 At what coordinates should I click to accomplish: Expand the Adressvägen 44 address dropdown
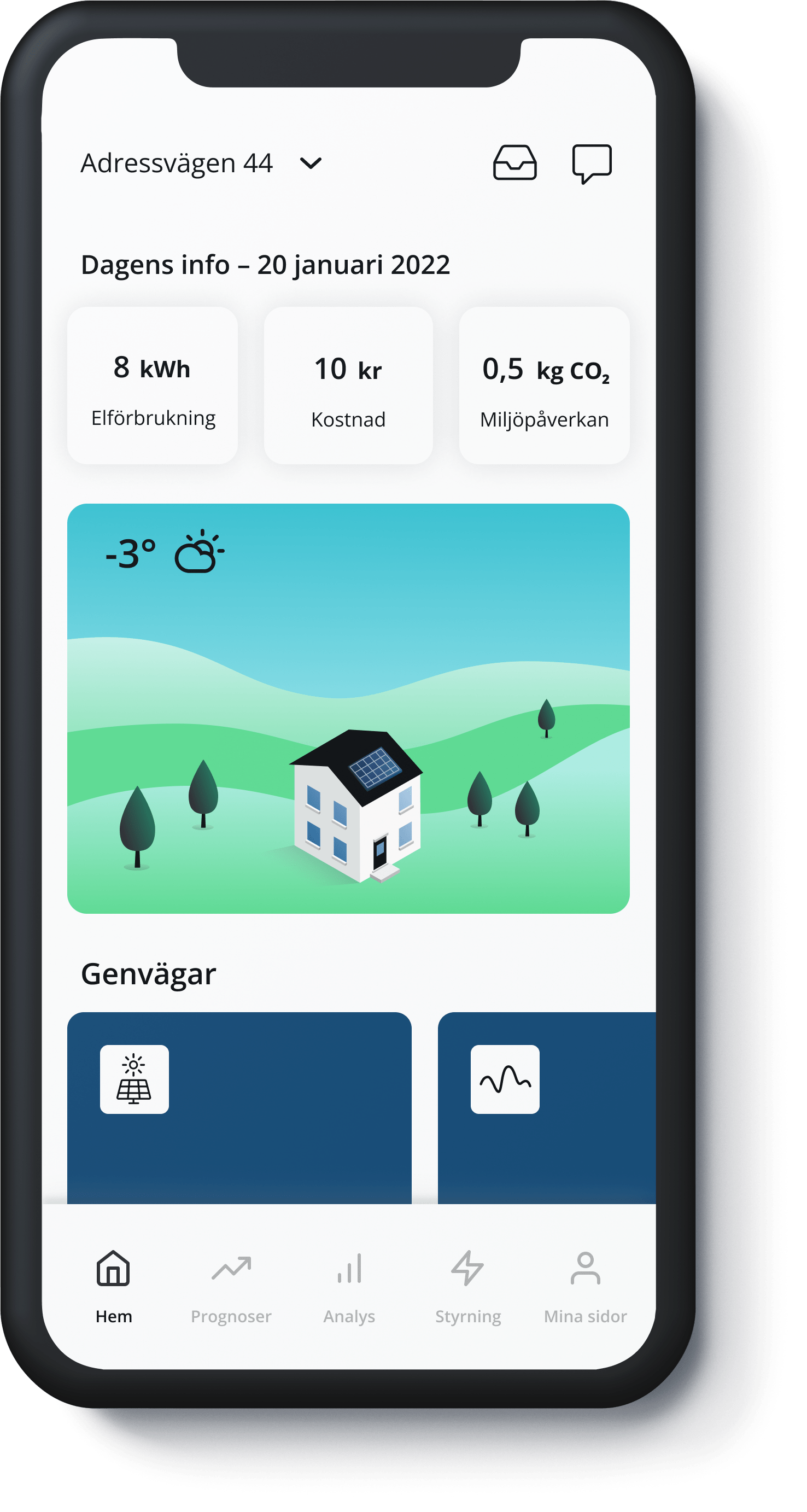(x=311, y=163)
